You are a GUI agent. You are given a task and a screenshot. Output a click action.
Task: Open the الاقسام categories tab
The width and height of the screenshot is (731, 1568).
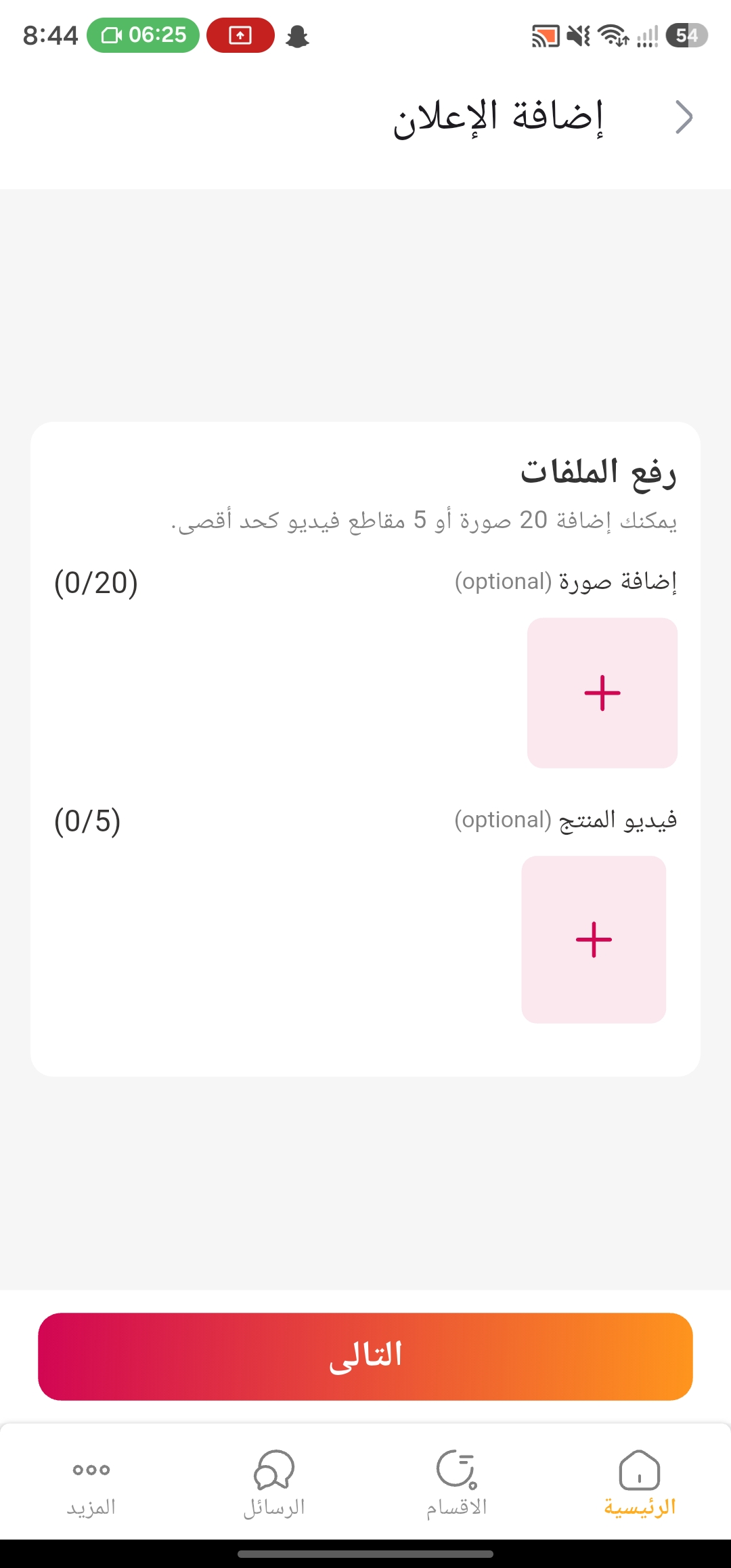(x=457, y=1482)
